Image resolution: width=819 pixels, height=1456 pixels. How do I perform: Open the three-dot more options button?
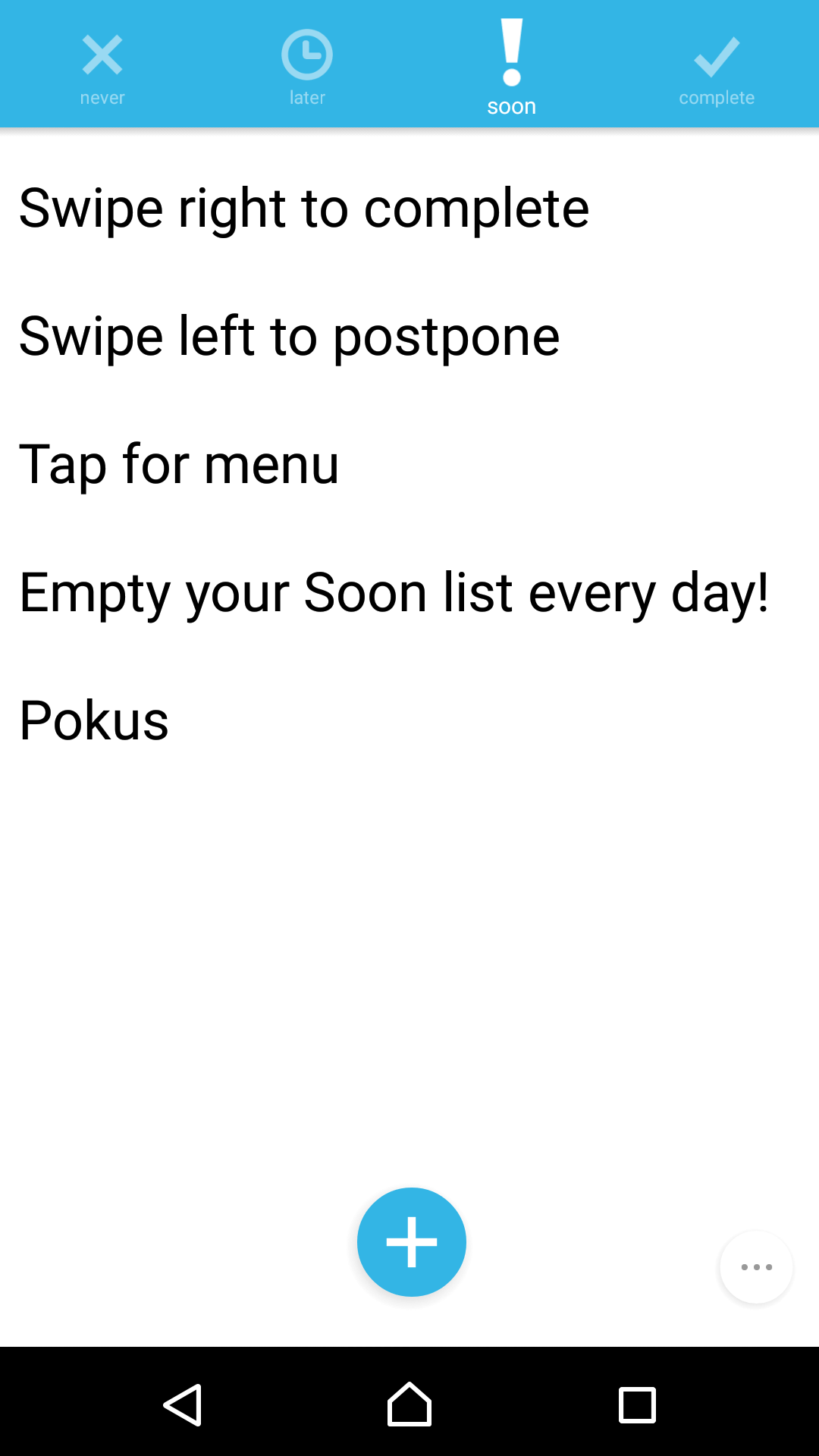[756, 1267]
